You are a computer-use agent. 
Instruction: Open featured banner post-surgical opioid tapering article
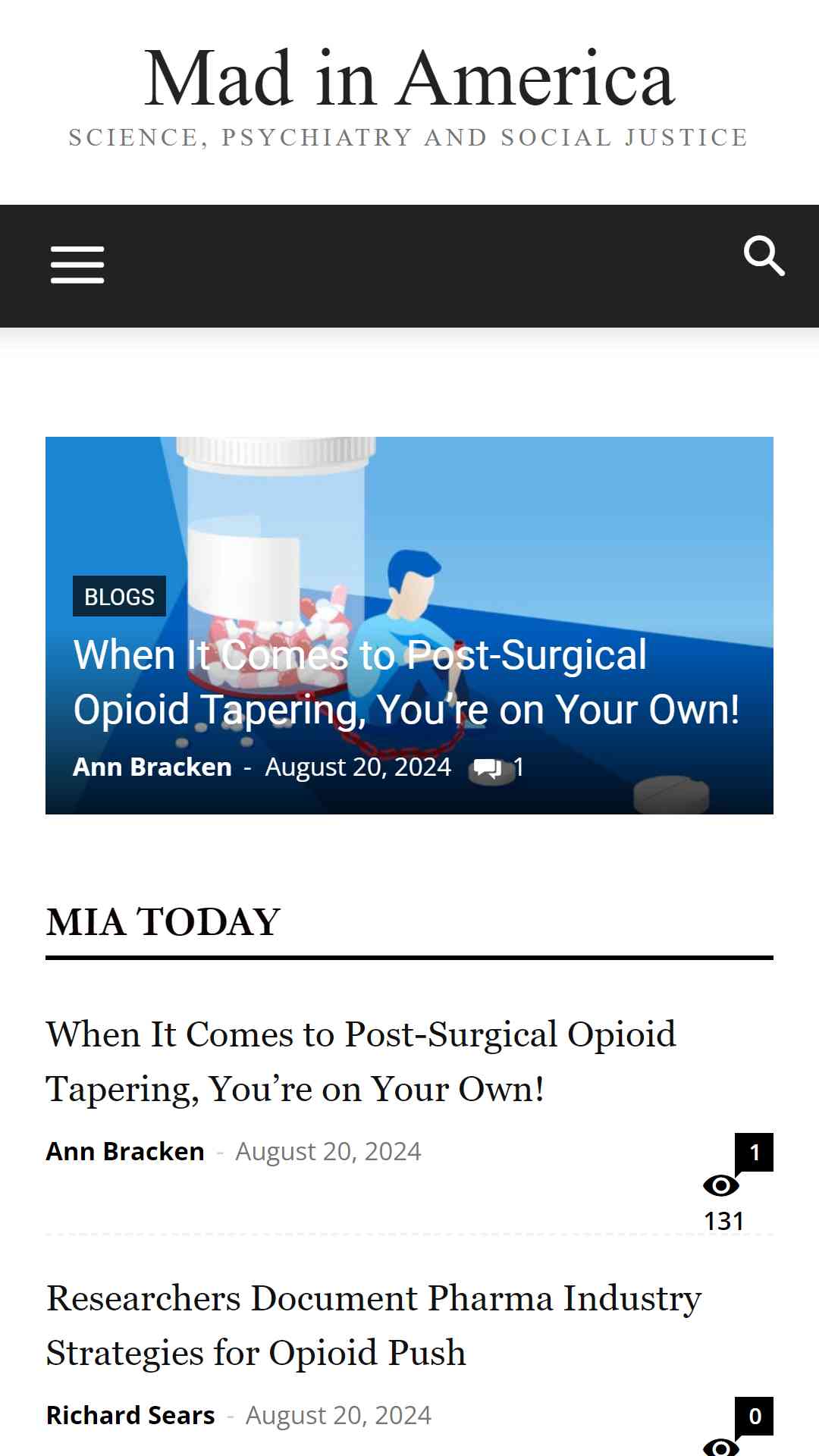click(406, 682)
